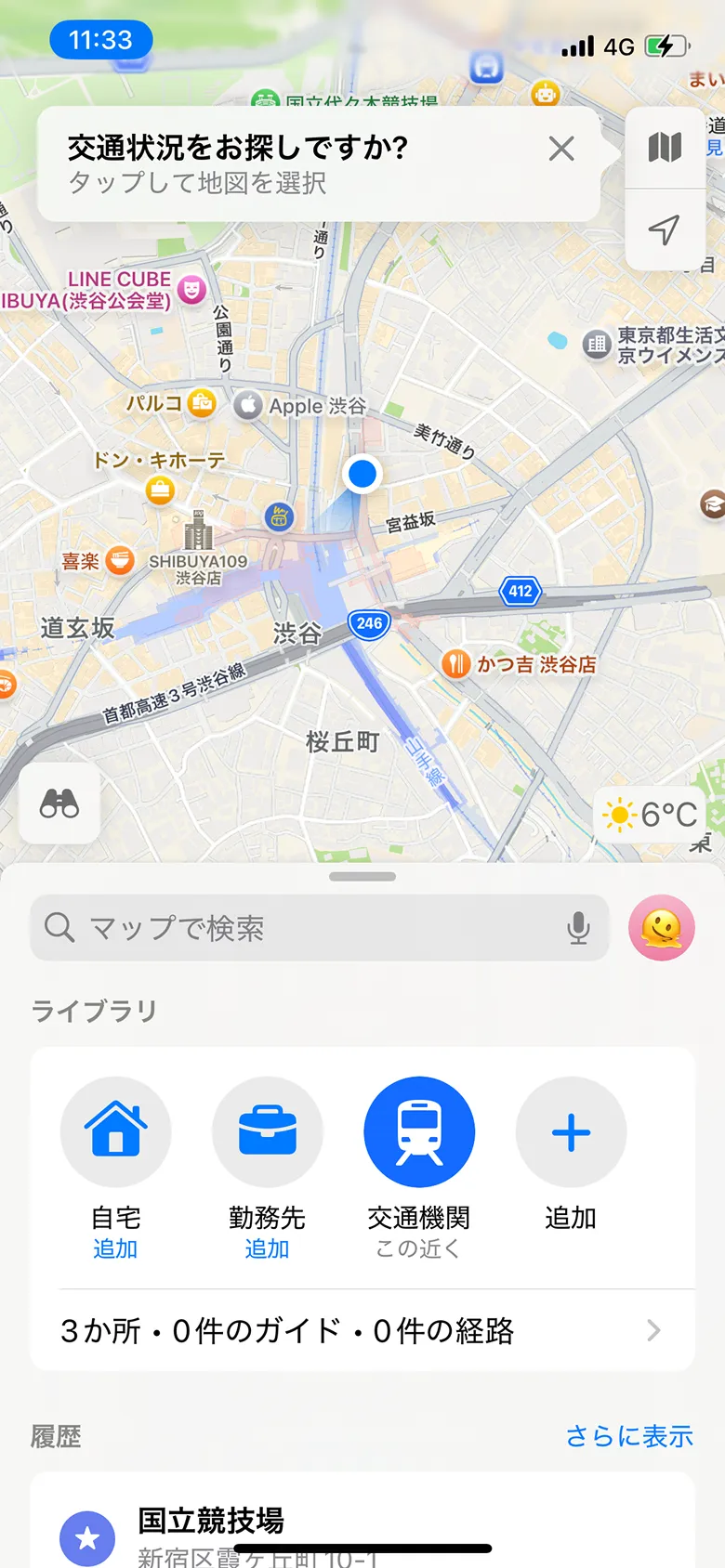Viewport: 725px width, 1568px height.
Task: Tap the 11:33 time pill in the status bar
Action: [100, 40]
